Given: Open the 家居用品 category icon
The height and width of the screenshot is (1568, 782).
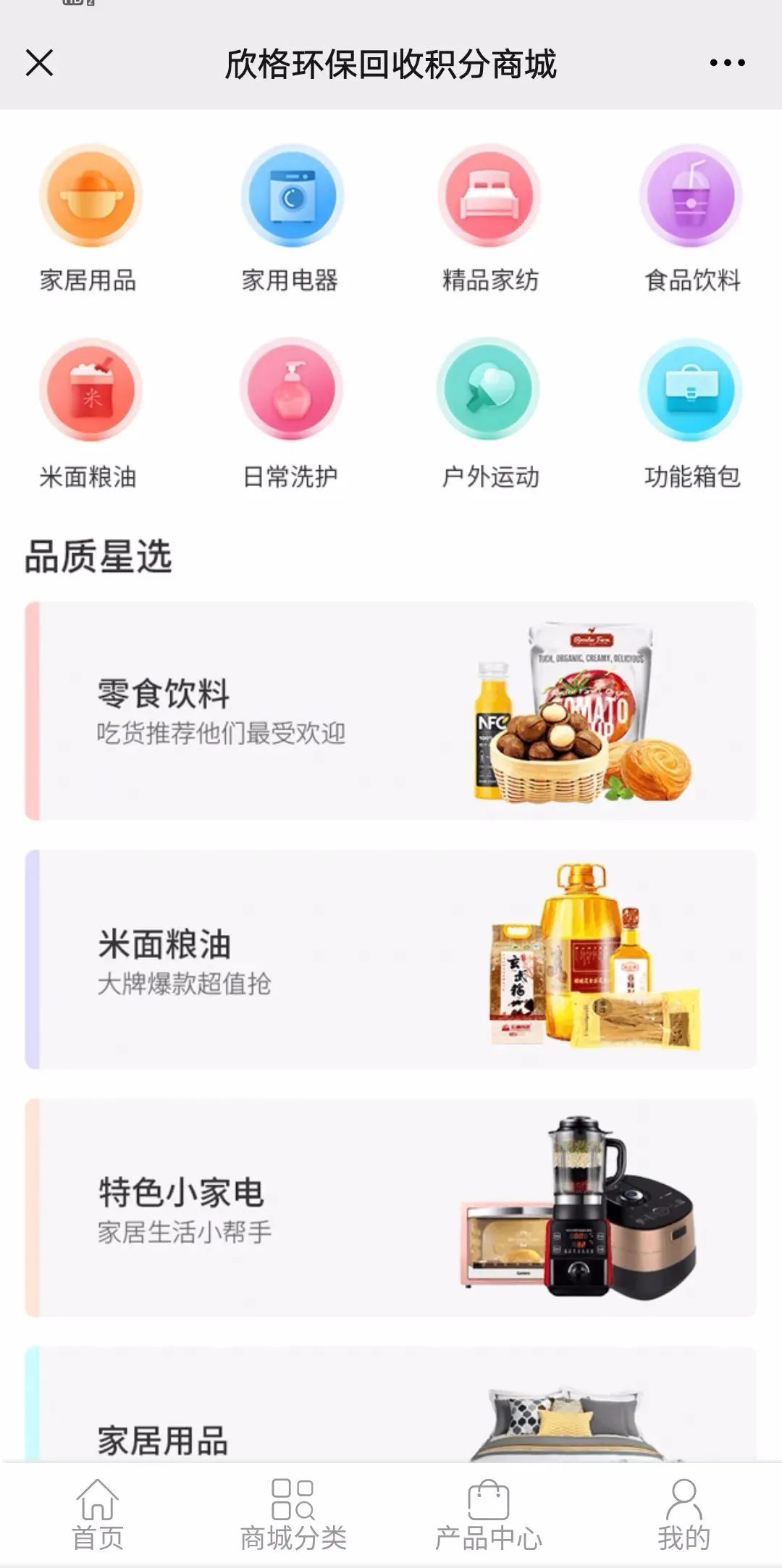Looking at the screenshot, I should [90, 196].
